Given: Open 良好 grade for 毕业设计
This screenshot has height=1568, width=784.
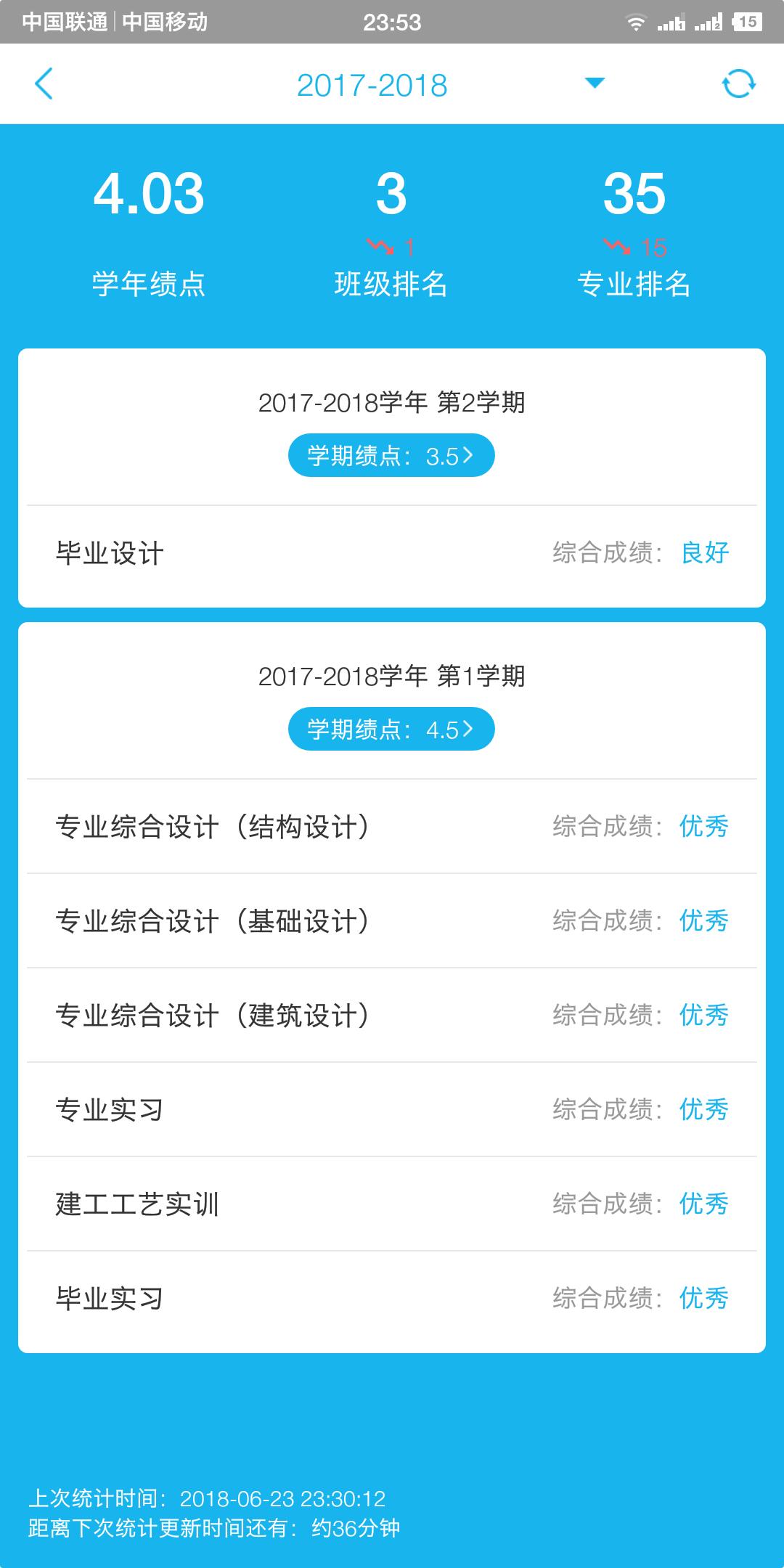Looking at the screenshot, I should [703, 552].
